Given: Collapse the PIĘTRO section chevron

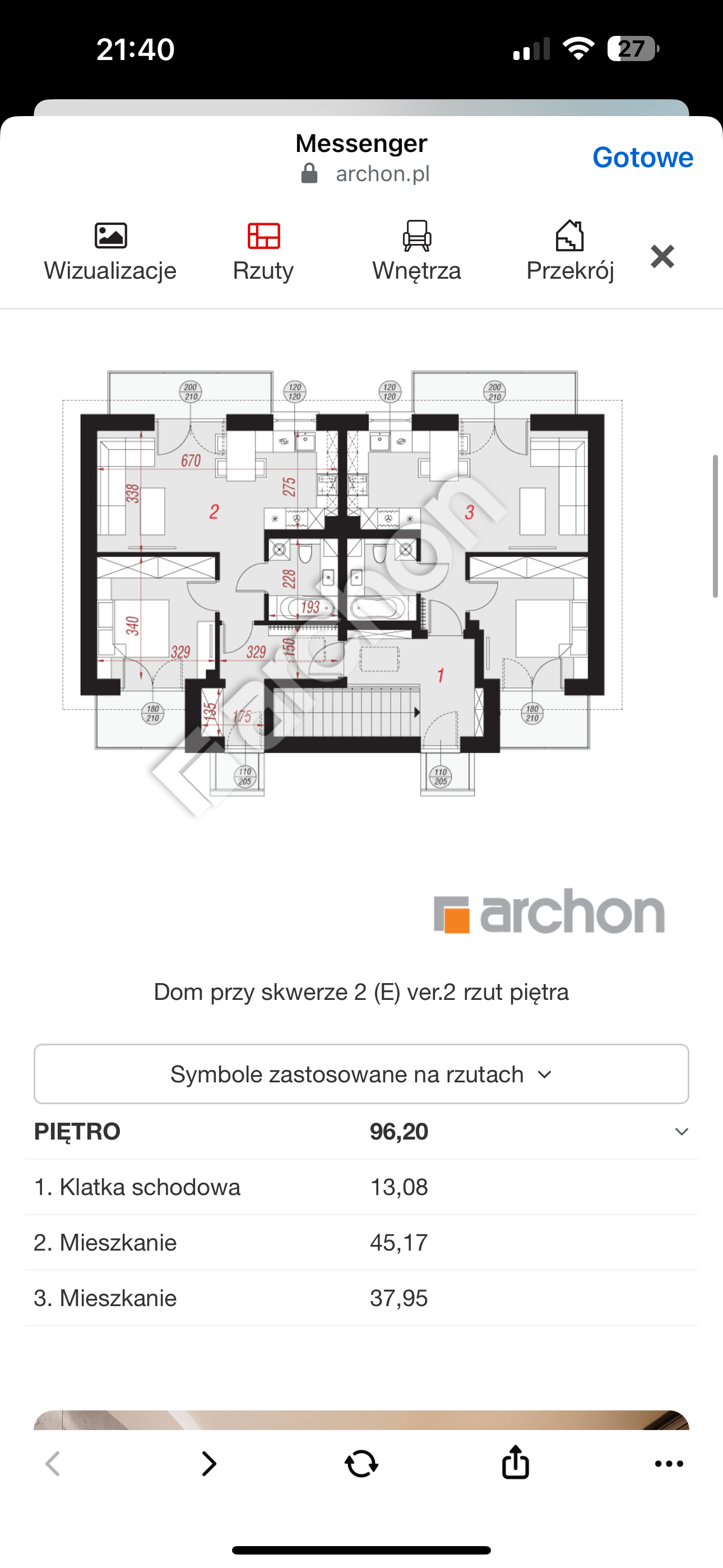Looking at the screenshot, I should click(x=682, y=1132).
